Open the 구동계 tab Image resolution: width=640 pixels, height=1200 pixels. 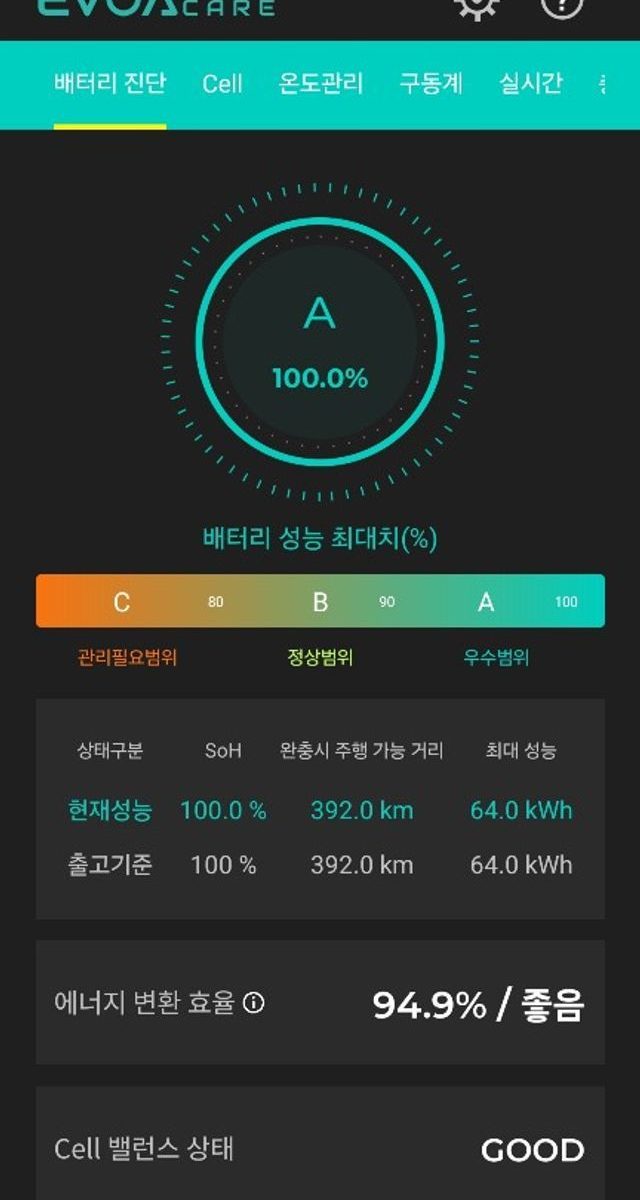click(x=431, y=83)
